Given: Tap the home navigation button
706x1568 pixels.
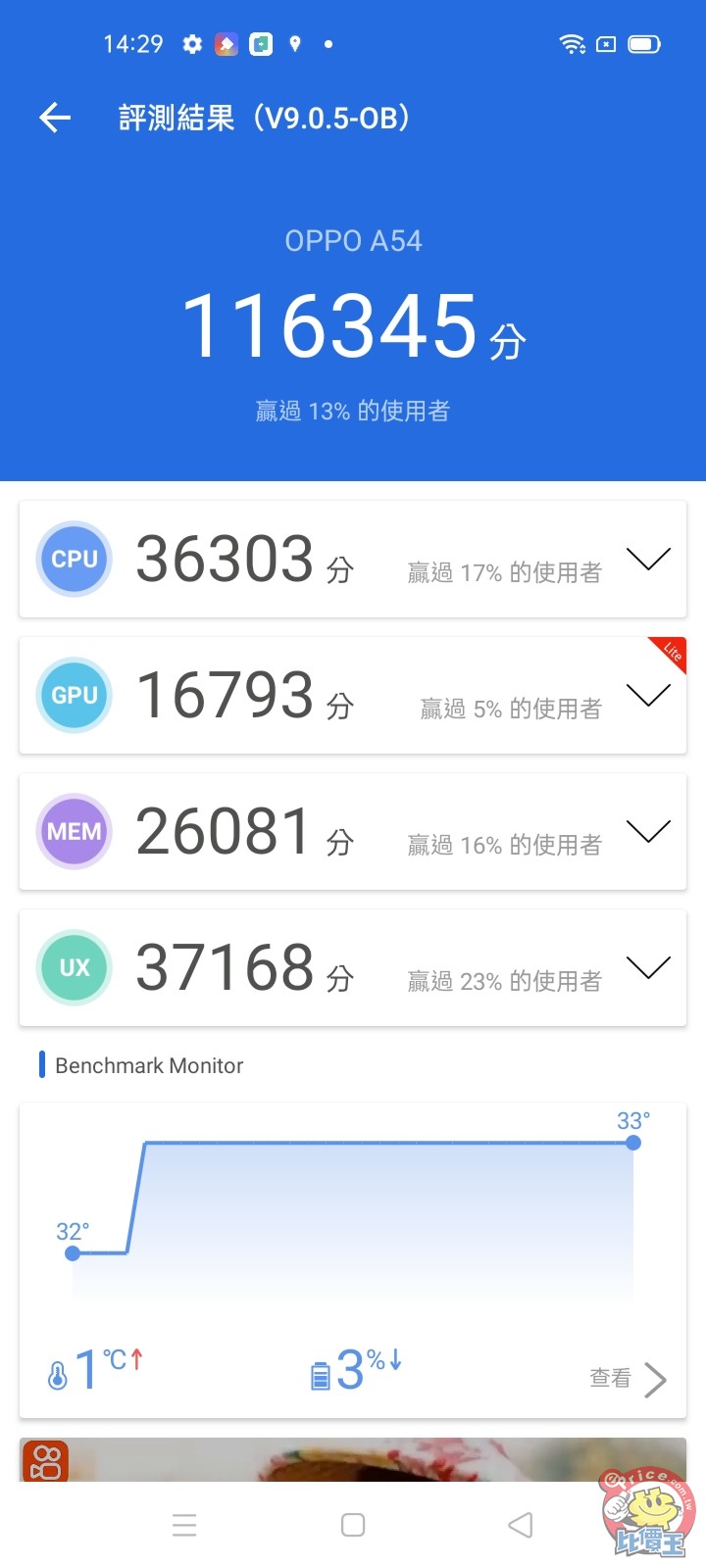Looking at the screenshot, I should click(352, 1525).
